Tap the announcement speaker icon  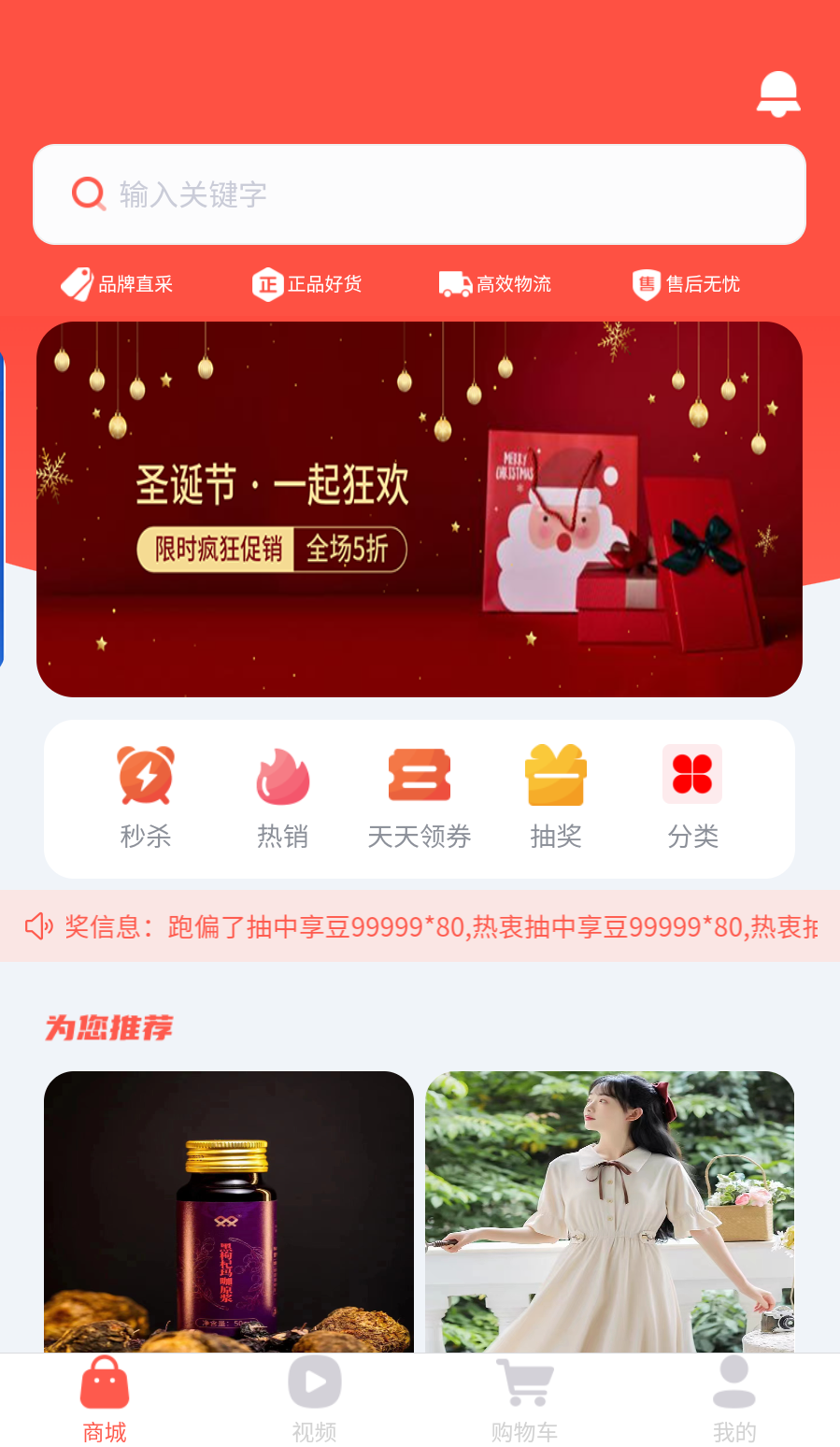[x=37, y=925]
